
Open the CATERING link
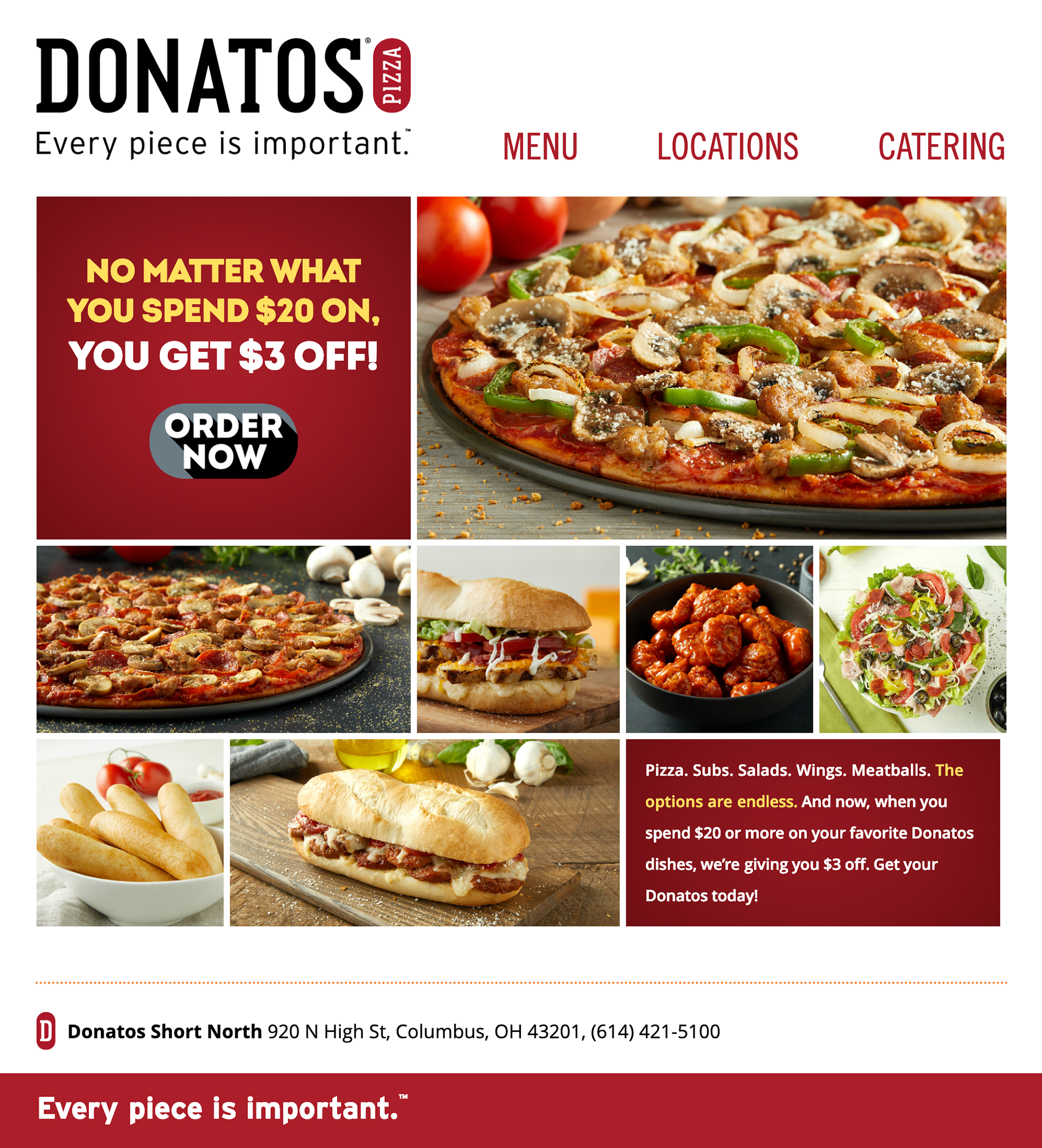(x=941, y=147)
